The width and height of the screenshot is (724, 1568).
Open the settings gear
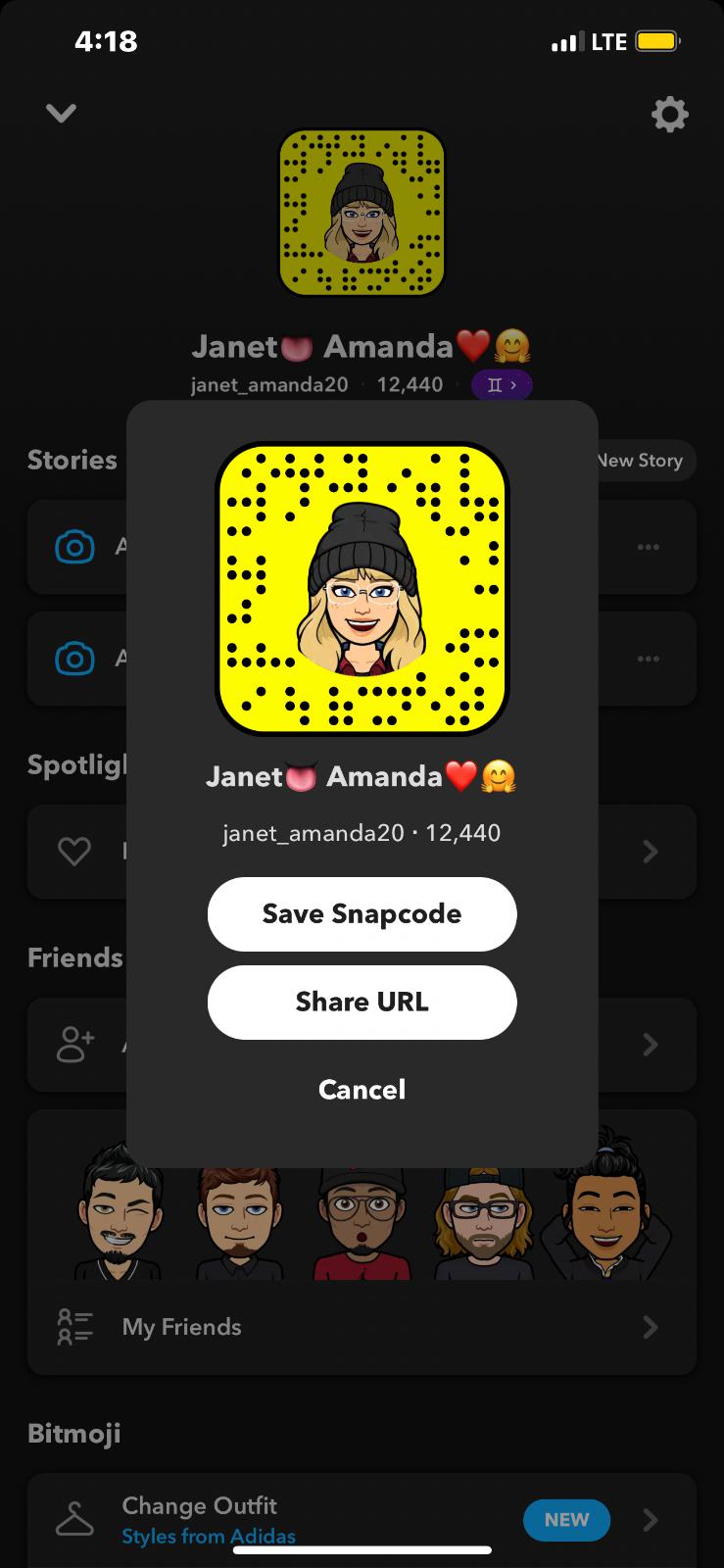click(670, 115)
